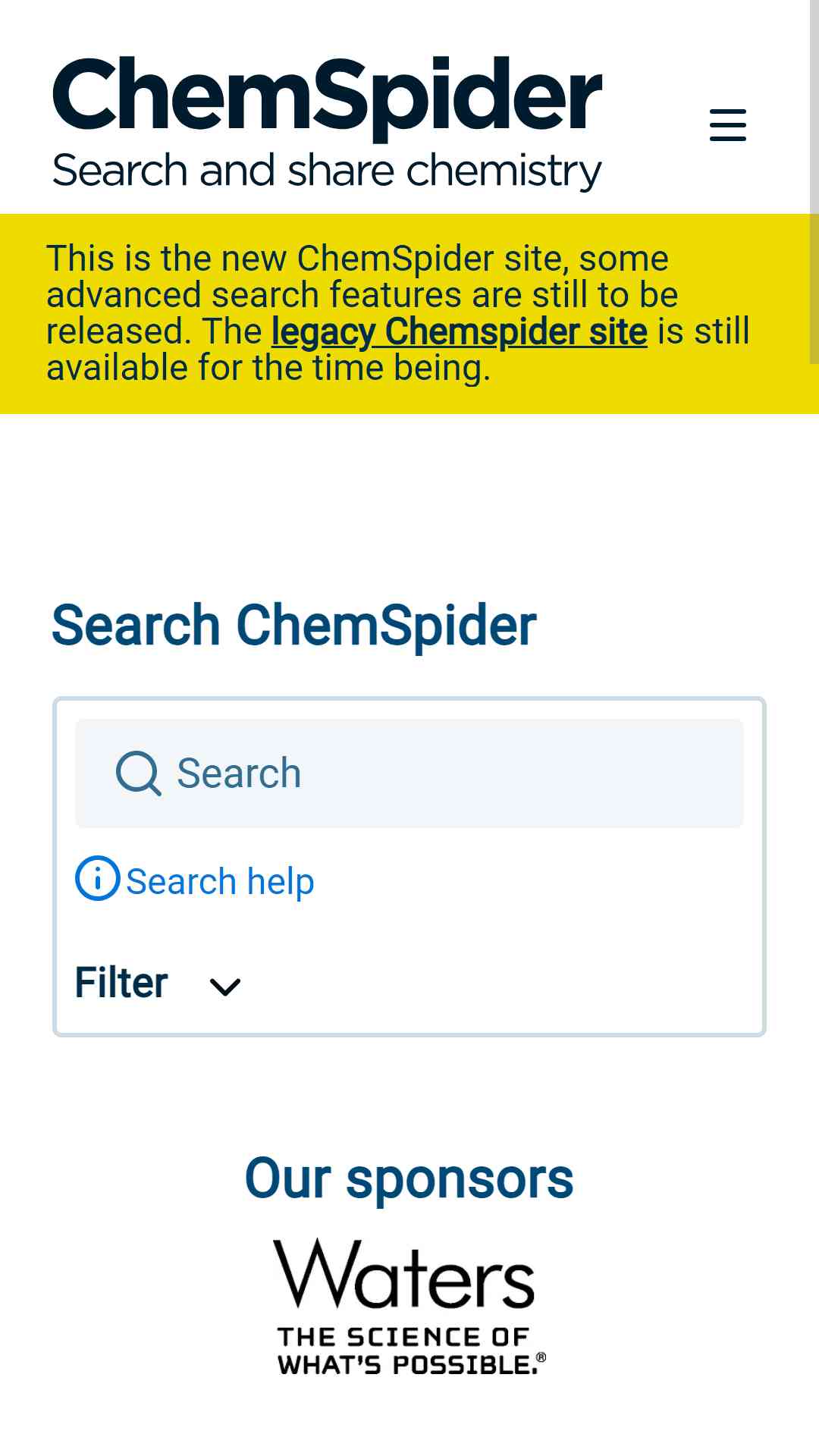Expand the Filter options
The width and height of the screenshot is (819, 1456).
click(x=158, y=984)
